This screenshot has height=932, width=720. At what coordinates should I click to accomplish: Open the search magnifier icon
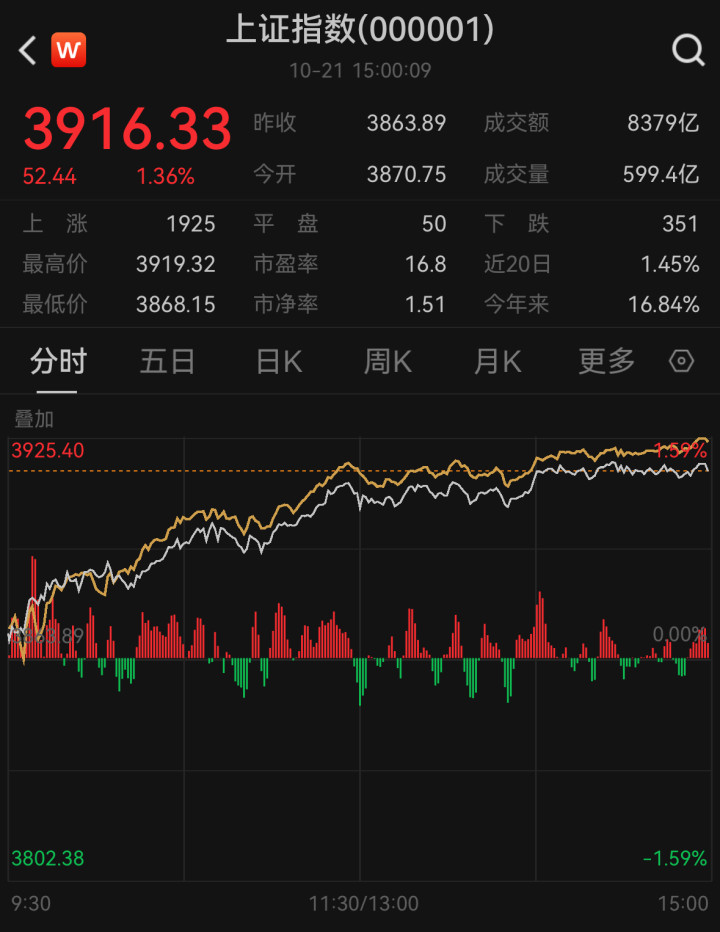pos(688,50)
